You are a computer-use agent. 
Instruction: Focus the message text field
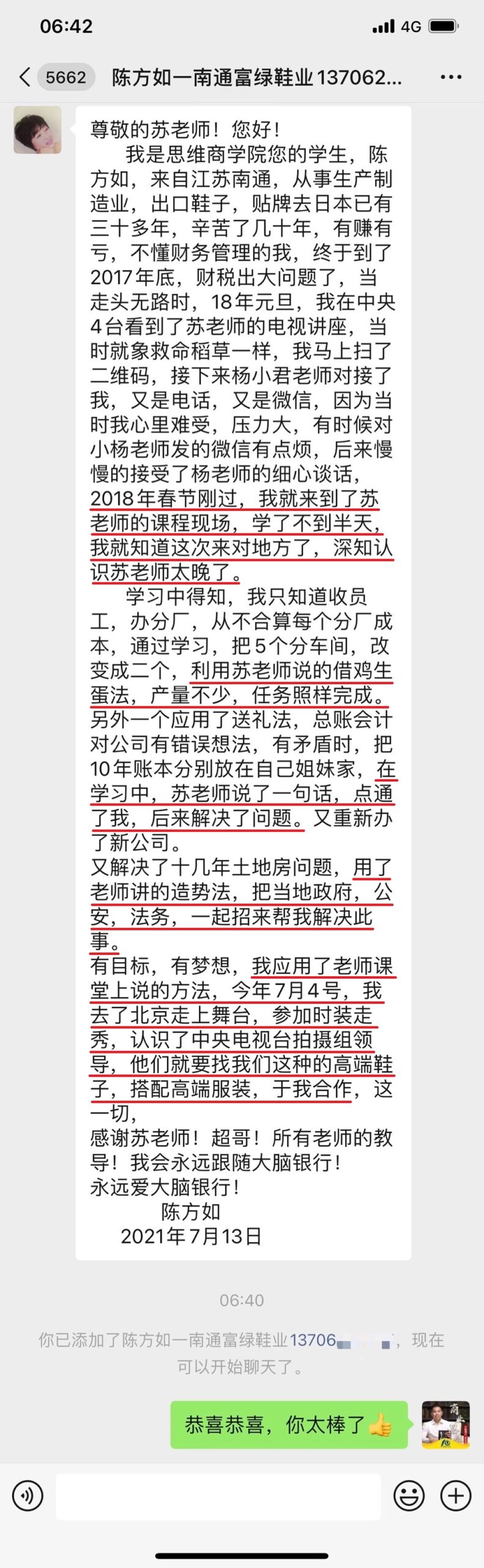click(218, 1496)
